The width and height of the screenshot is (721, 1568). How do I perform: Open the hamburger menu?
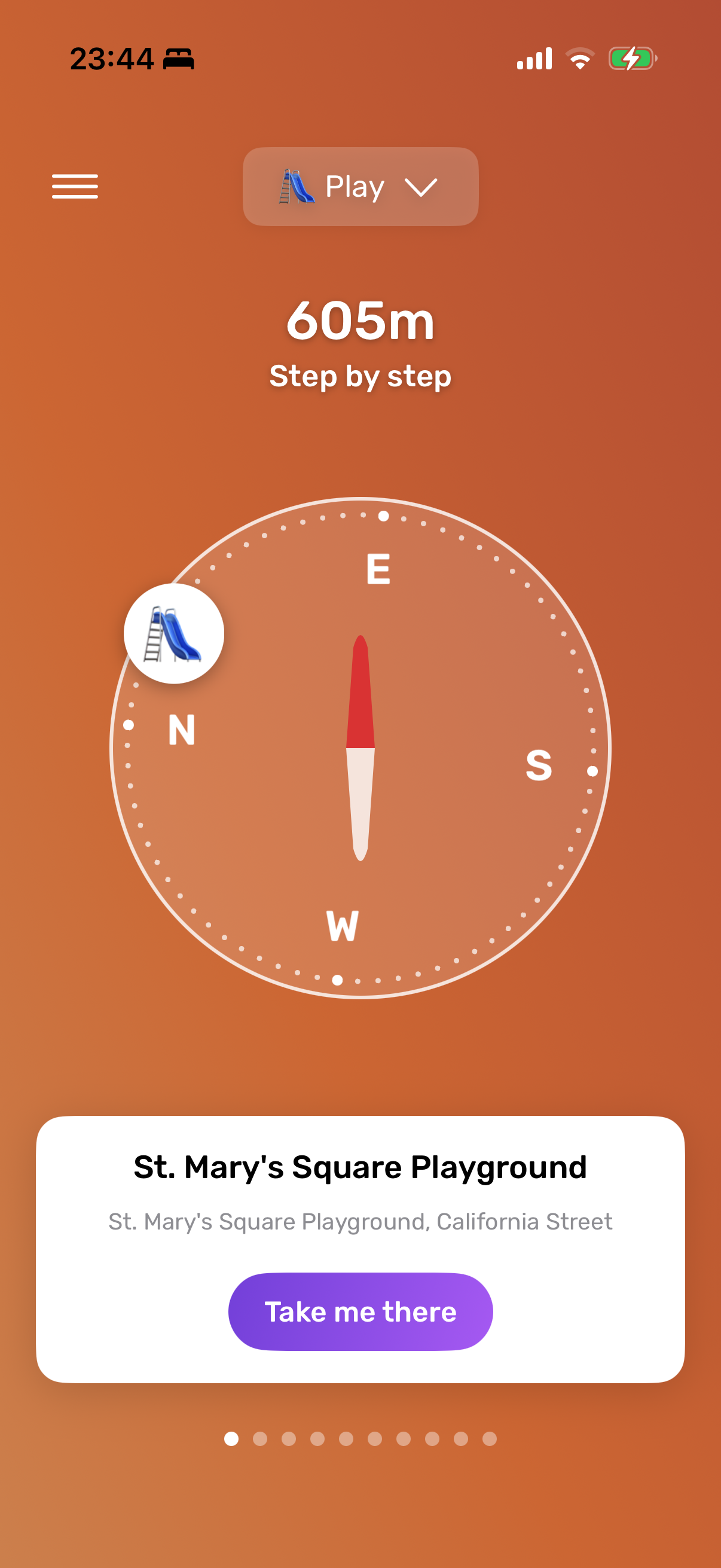[75, 186]
